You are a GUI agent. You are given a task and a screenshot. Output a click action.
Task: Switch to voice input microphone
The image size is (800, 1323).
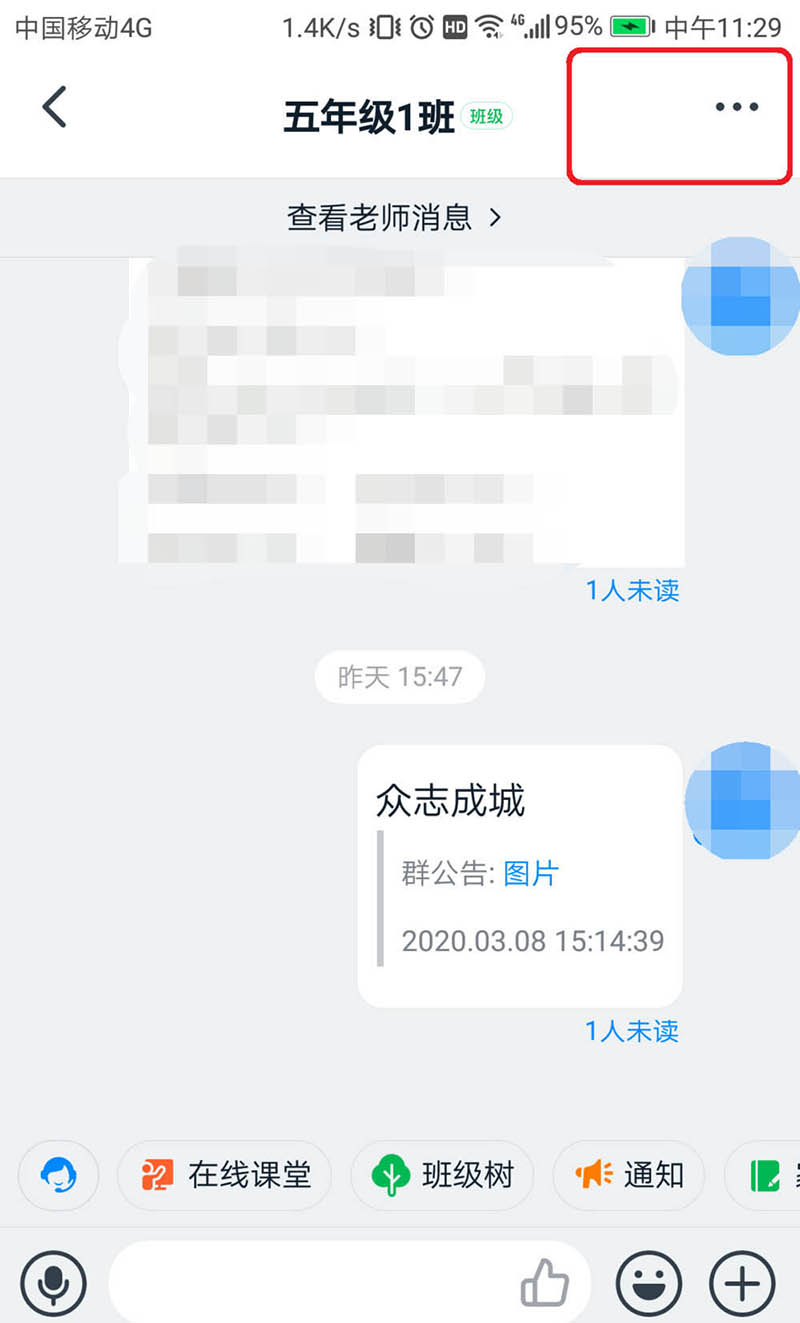[53, 1282]
